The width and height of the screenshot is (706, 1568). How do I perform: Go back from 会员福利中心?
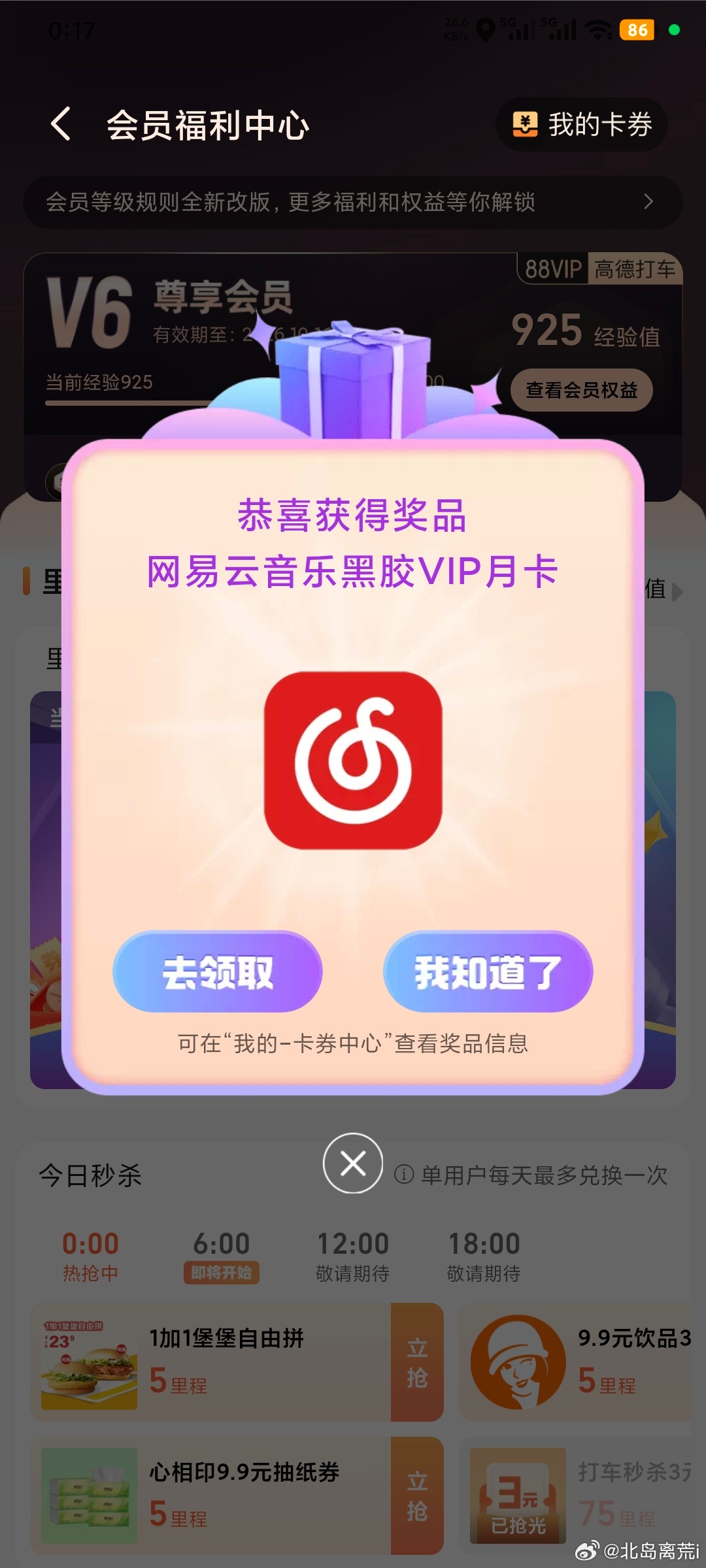[x=61, y=124]
